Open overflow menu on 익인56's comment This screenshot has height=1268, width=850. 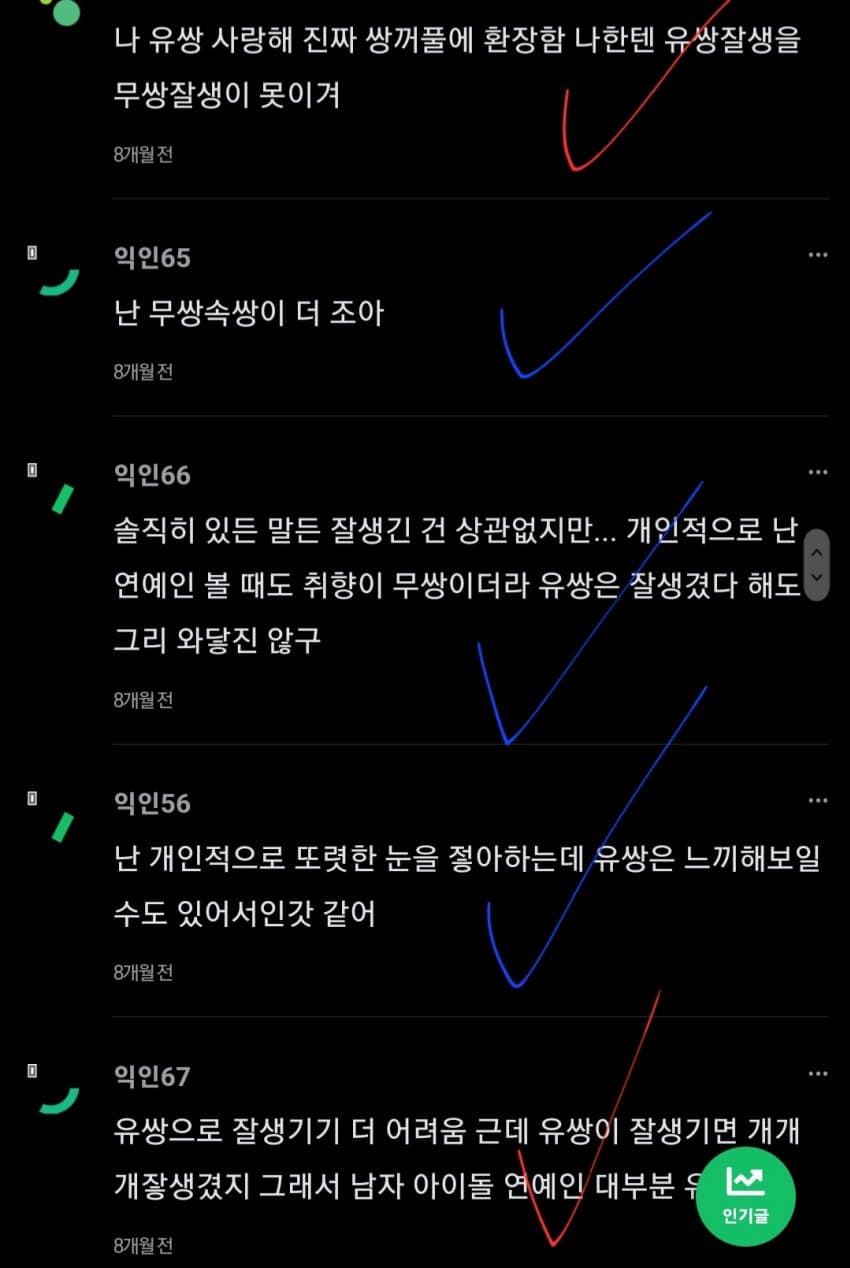pos(817,800)
